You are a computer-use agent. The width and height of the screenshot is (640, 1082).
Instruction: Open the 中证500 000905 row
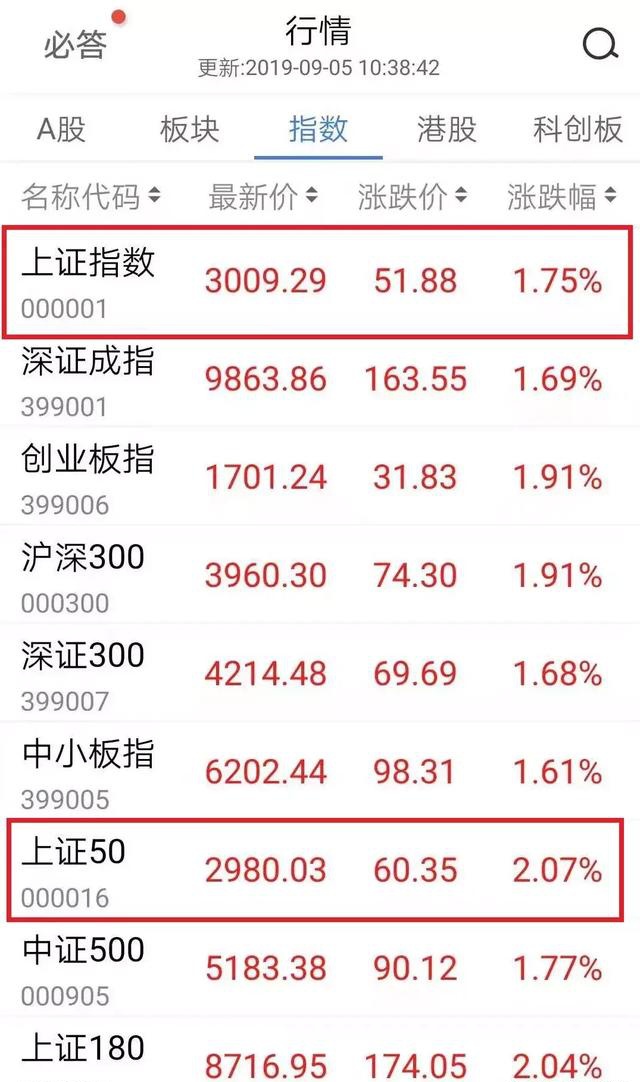click(x=320, y=969)
